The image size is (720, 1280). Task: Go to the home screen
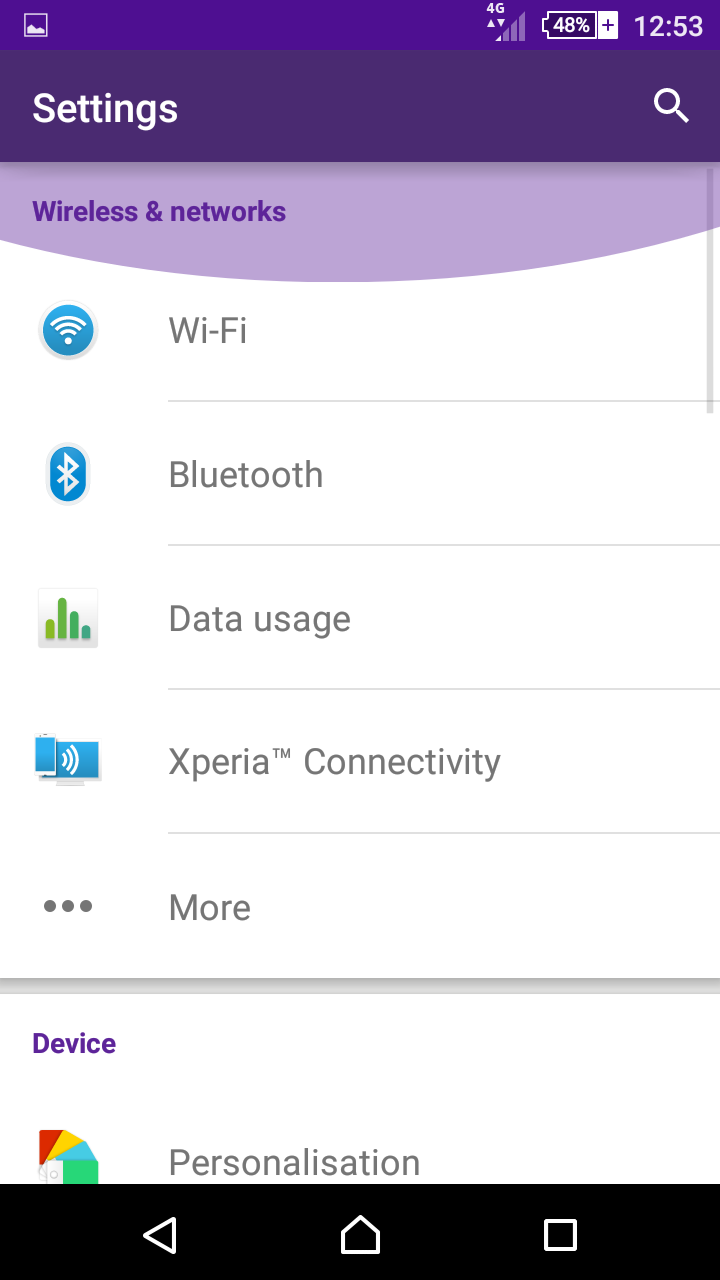[x=360, y=1234]
